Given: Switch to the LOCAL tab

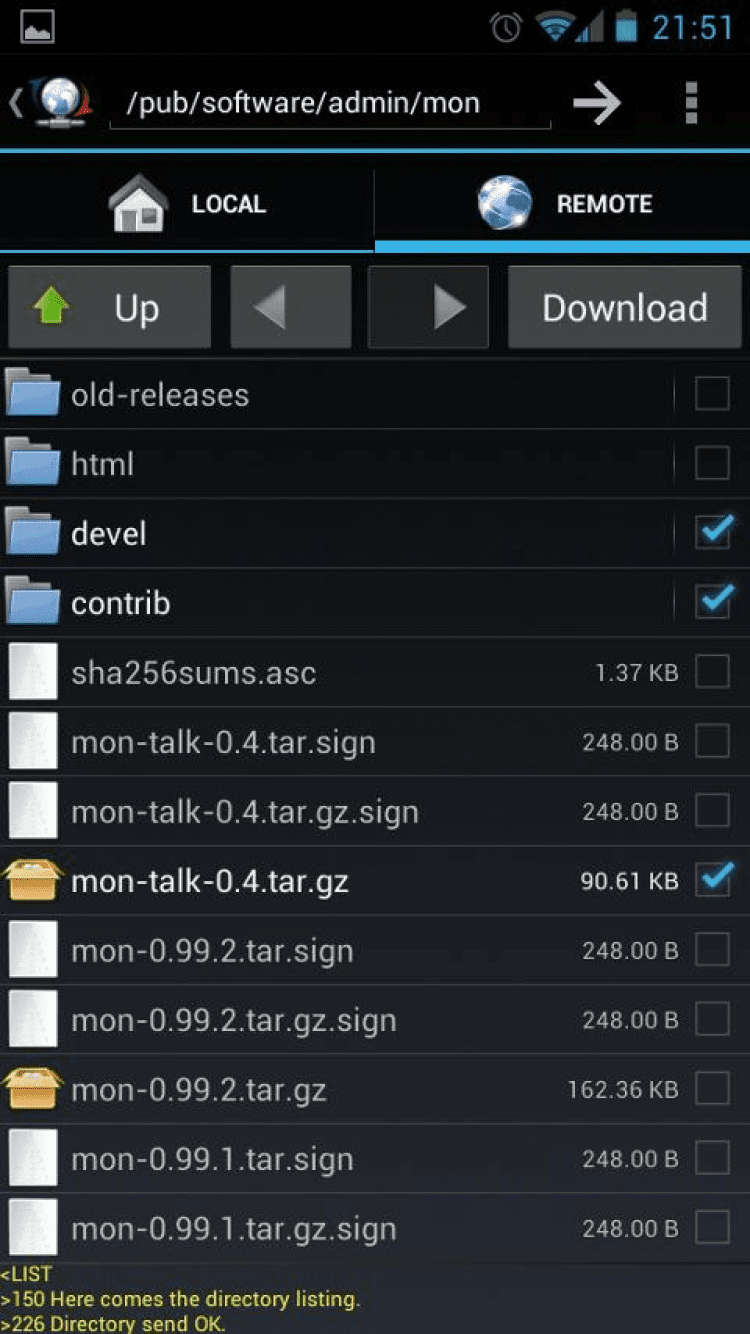Looking at the screenshot, I should (x=187, y=204).
